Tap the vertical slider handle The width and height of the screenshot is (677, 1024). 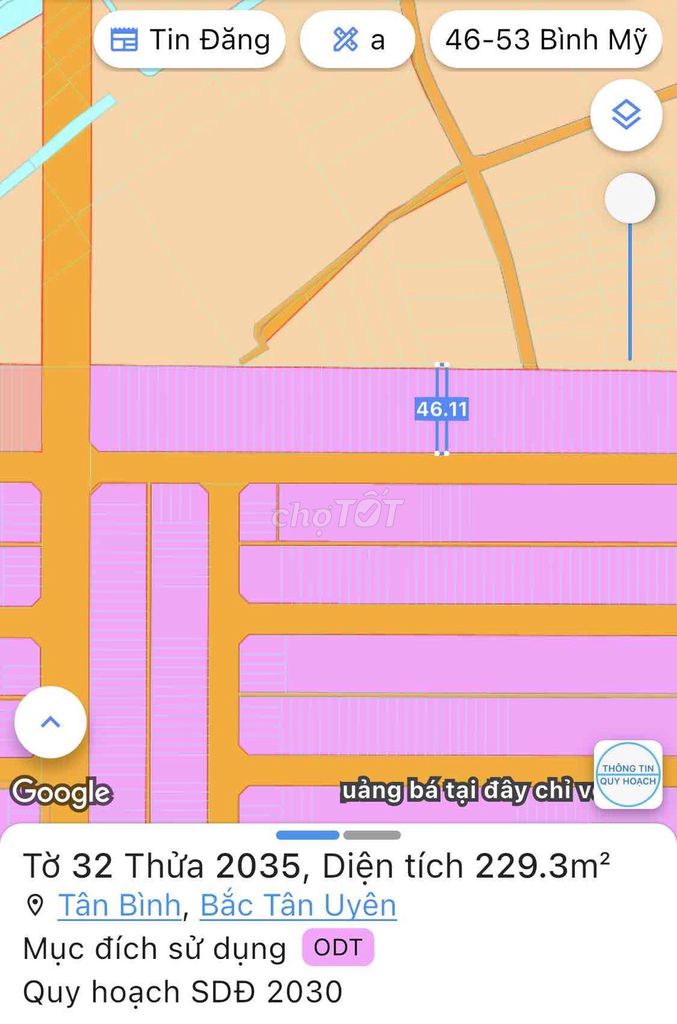(630, 199)
